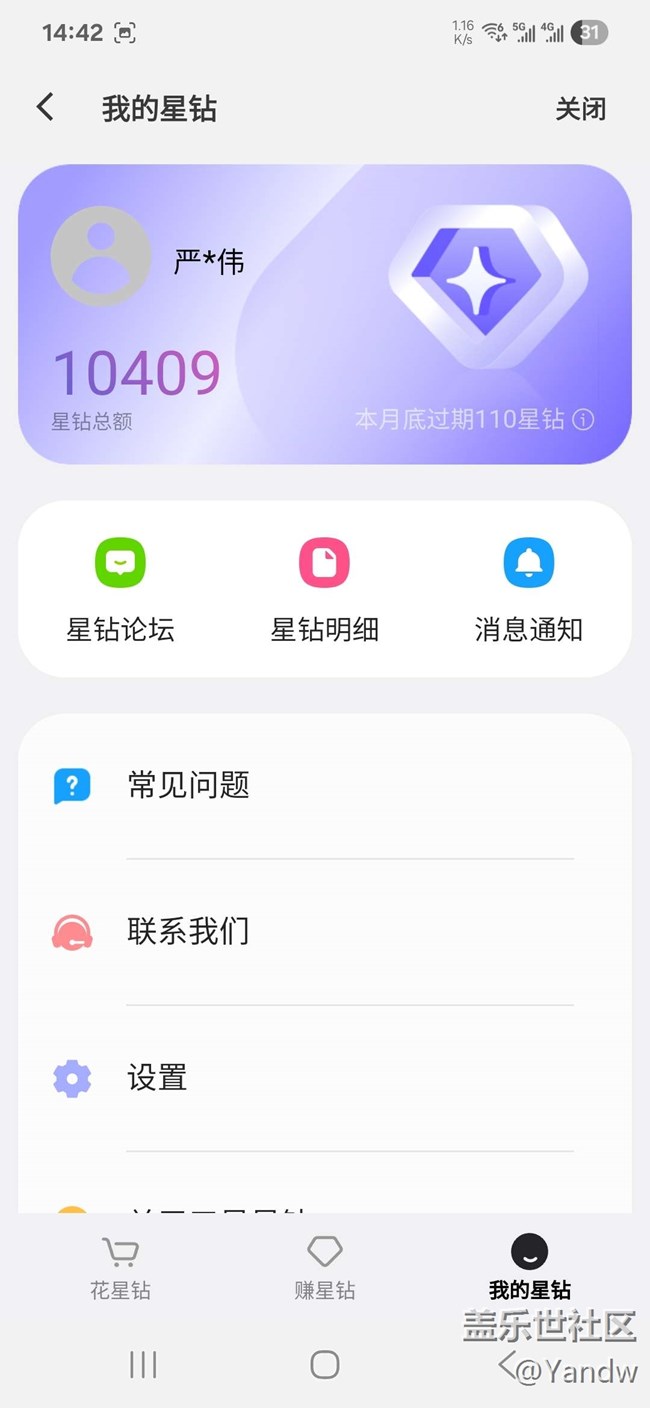The image size is (650, 1408).
Task: Tap the user avatar of 严*伟
Action: (x=100, y=256)
